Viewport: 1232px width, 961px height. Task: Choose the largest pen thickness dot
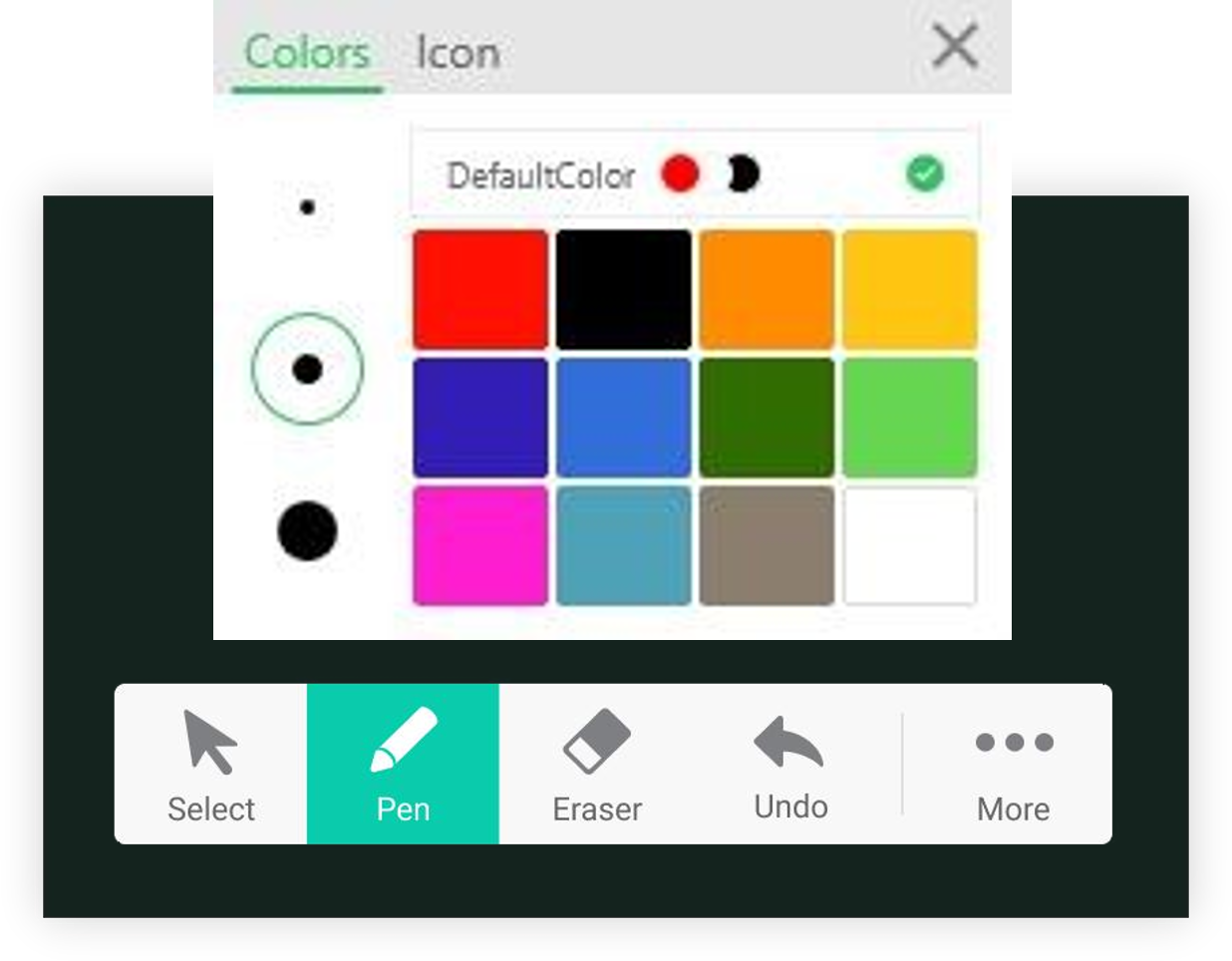pos(307,530)
